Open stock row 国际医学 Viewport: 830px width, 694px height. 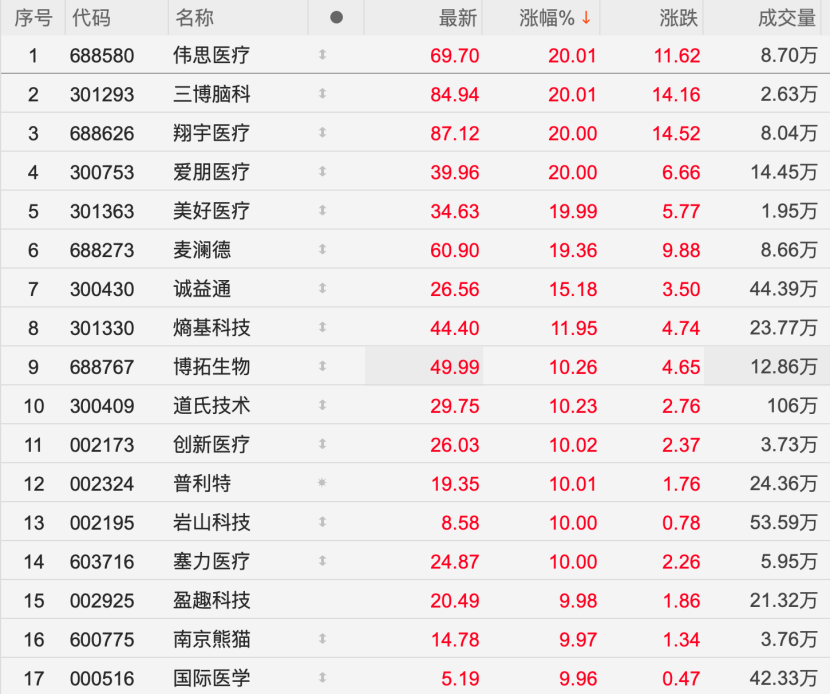pyautogui.click(x=212, y=678)
